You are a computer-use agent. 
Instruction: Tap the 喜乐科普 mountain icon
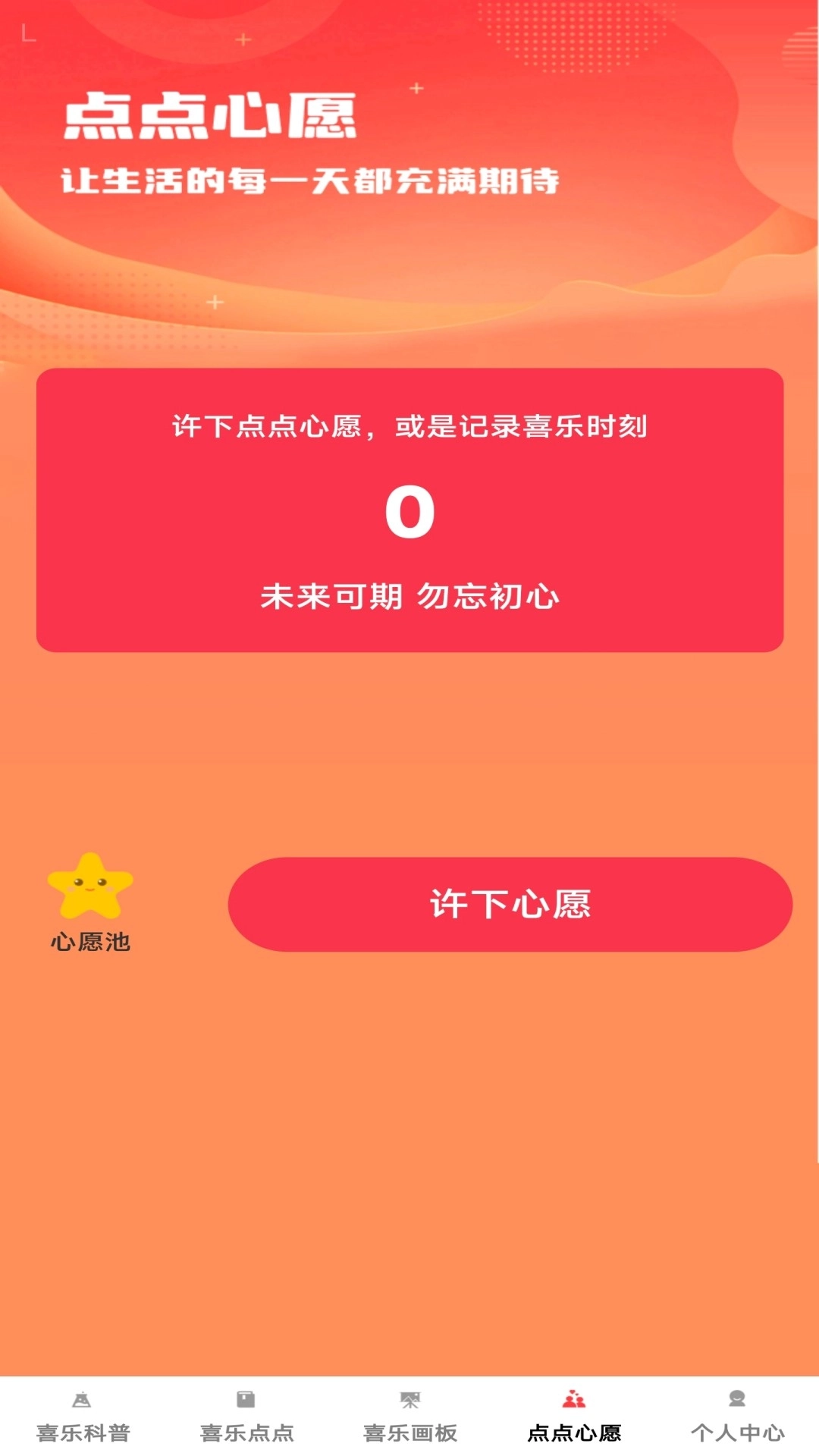[x=80, y=1398]
